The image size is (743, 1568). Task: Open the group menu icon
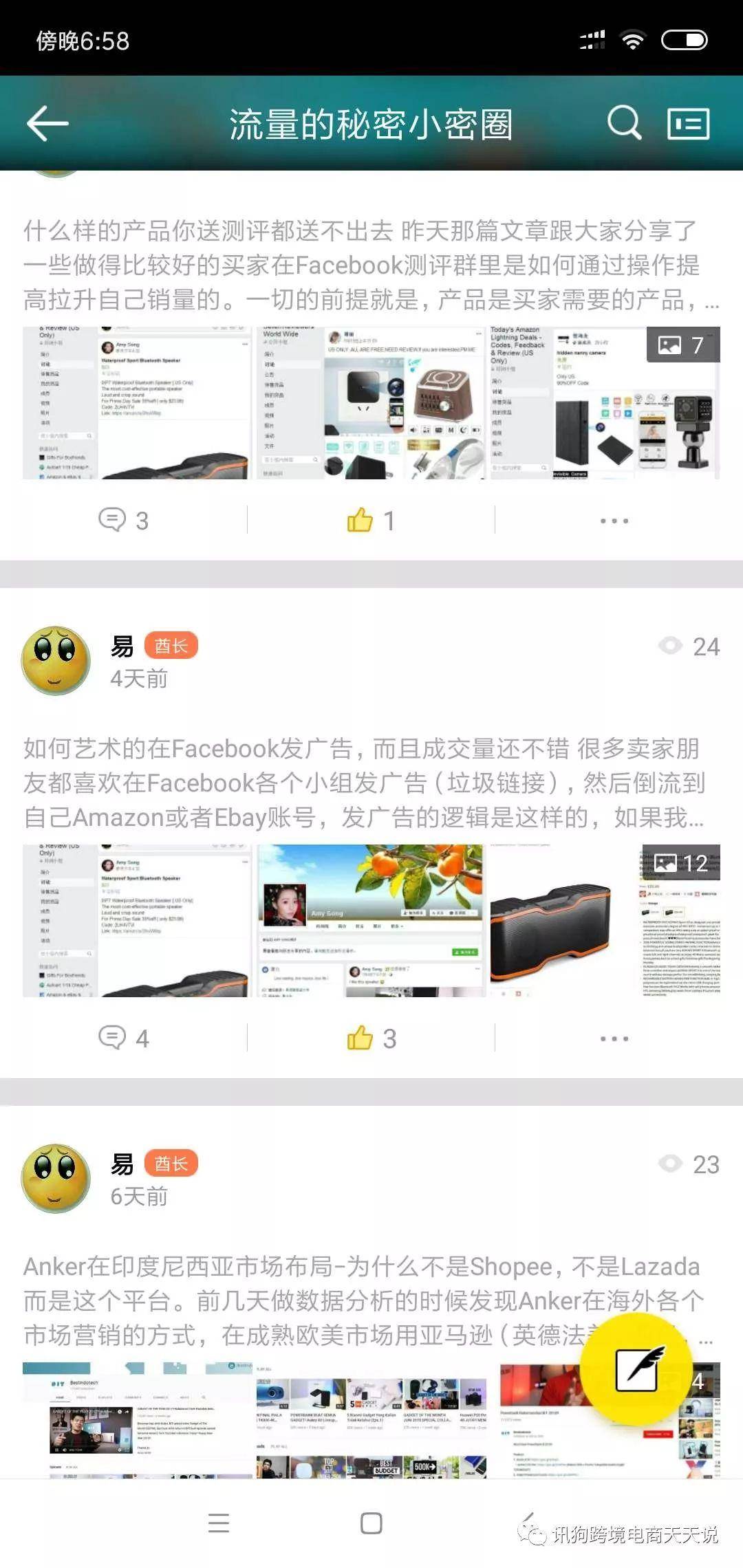point(688,124)
